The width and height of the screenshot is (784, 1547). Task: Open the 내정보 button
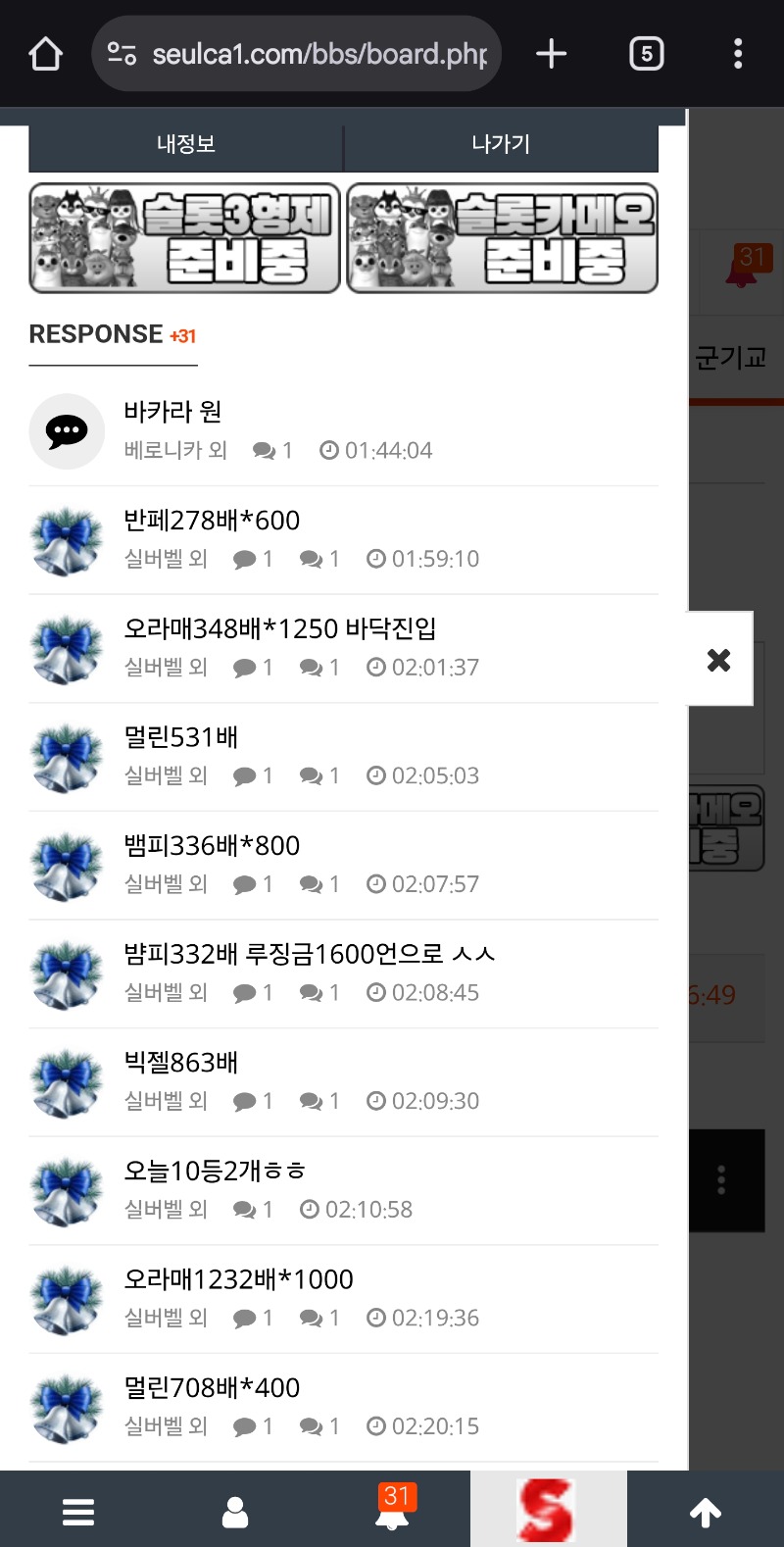click(x=186, y=144)
